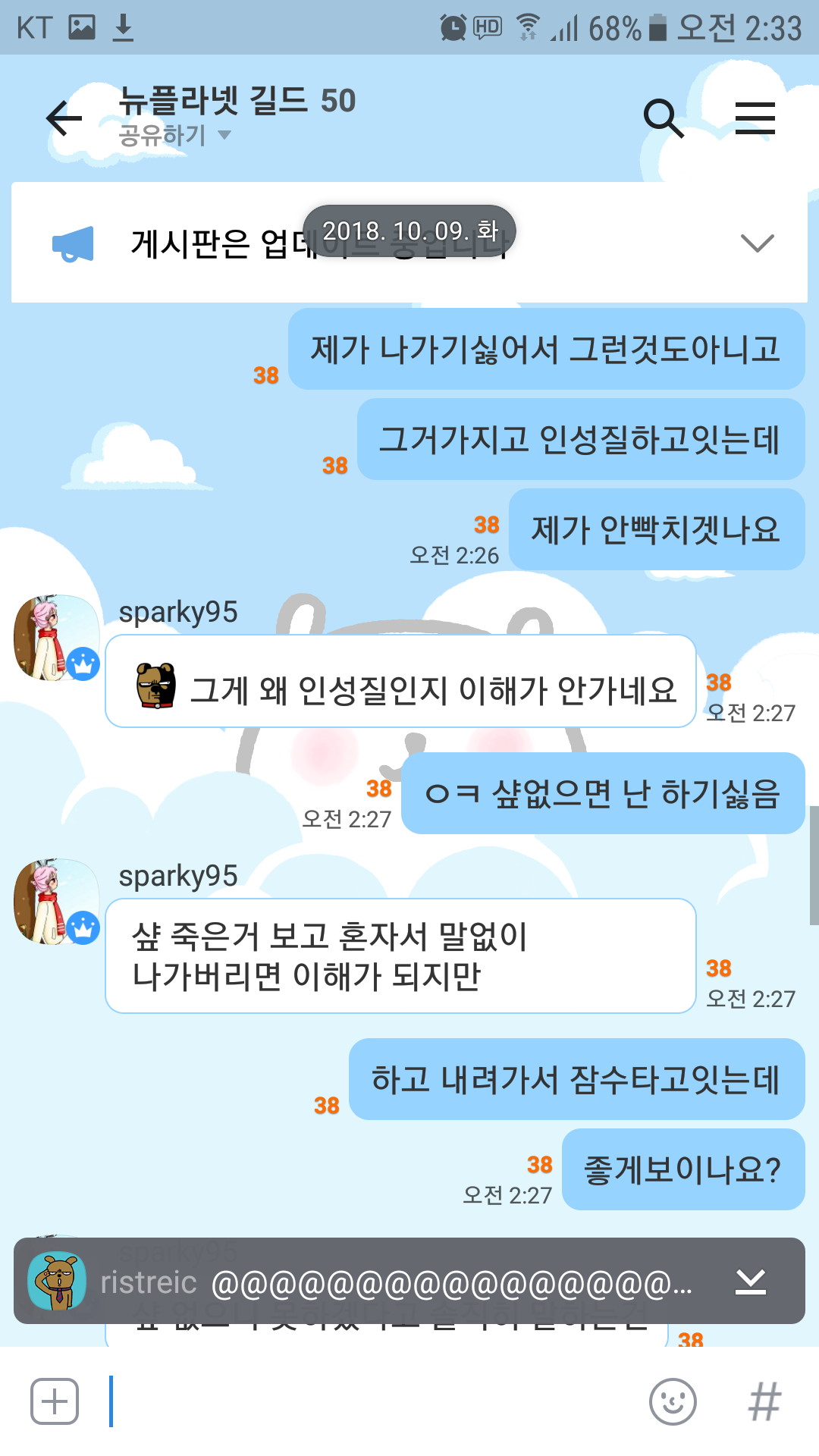Jump to the latest message from ristreic
The height and width of the screenshot is (1456, 819).
(x=751, y=1282)
